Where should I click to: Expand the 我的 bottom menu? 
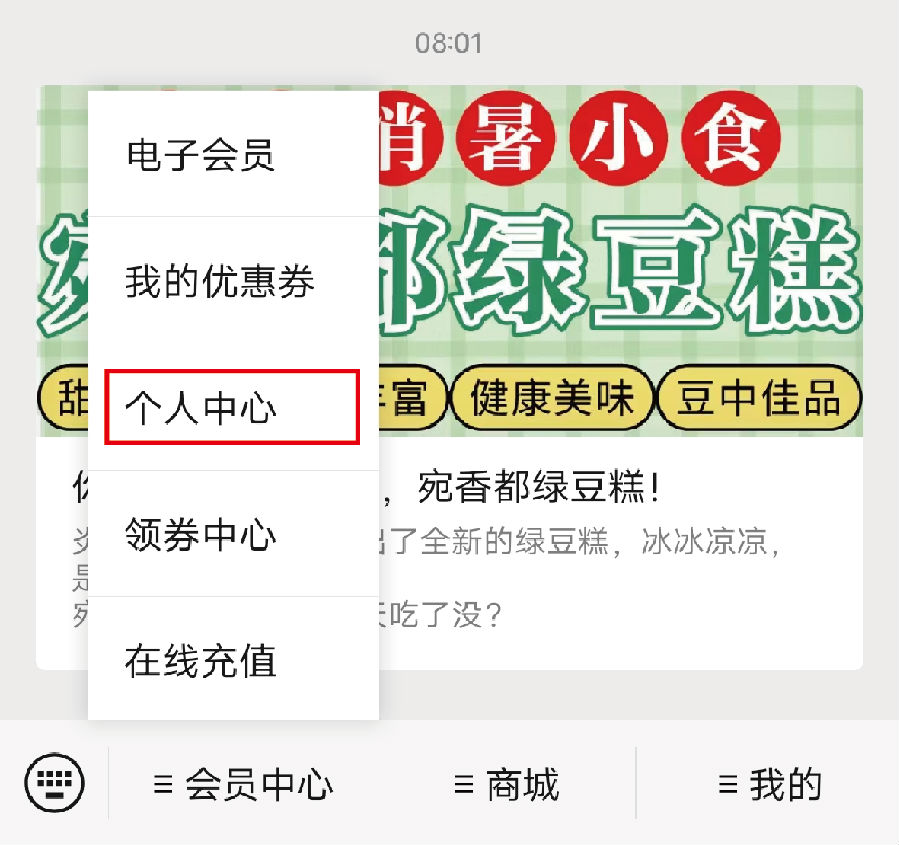tap(770, 785)
